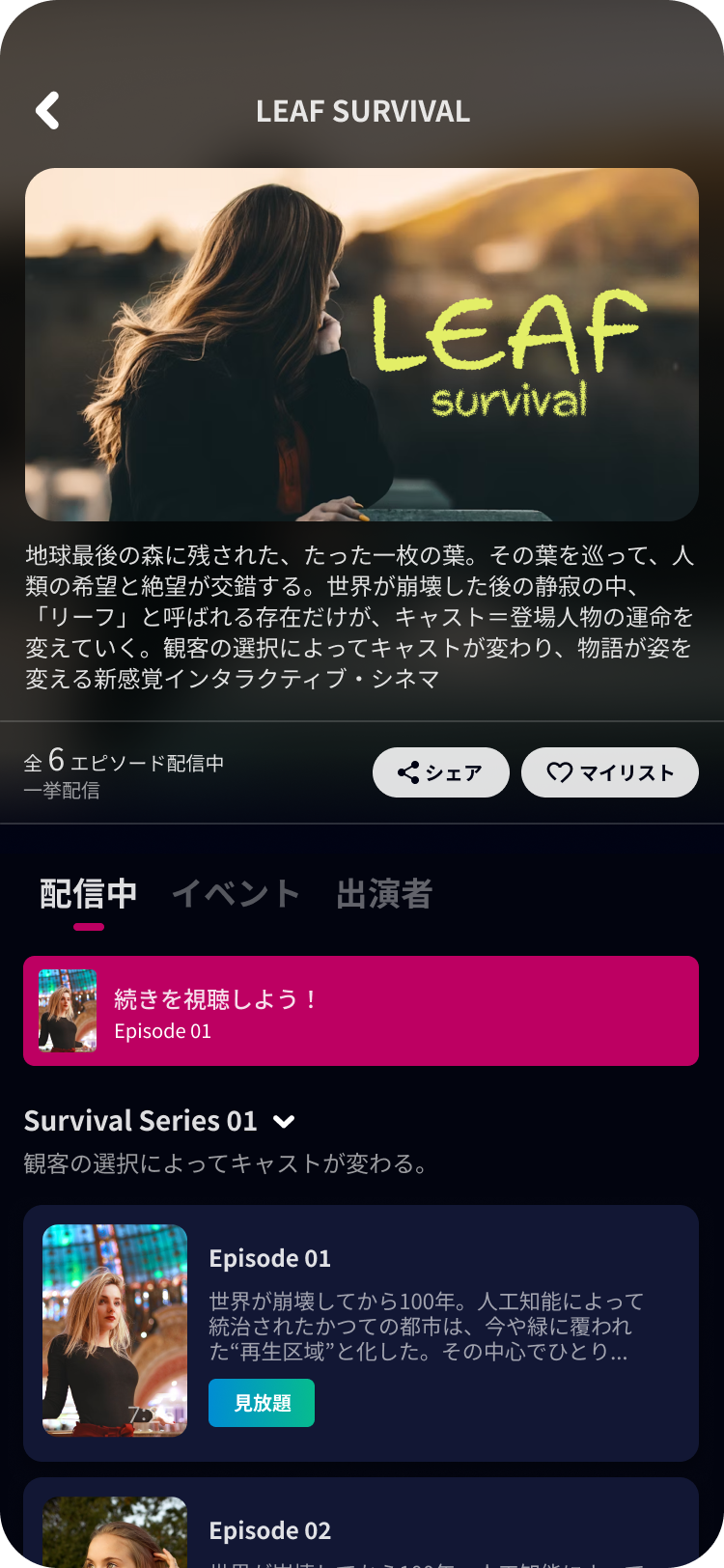Screen dimensions: 724x1568
Task: Tap 見放題 button on Episode 01
Action: click(x=262, y=1403)
